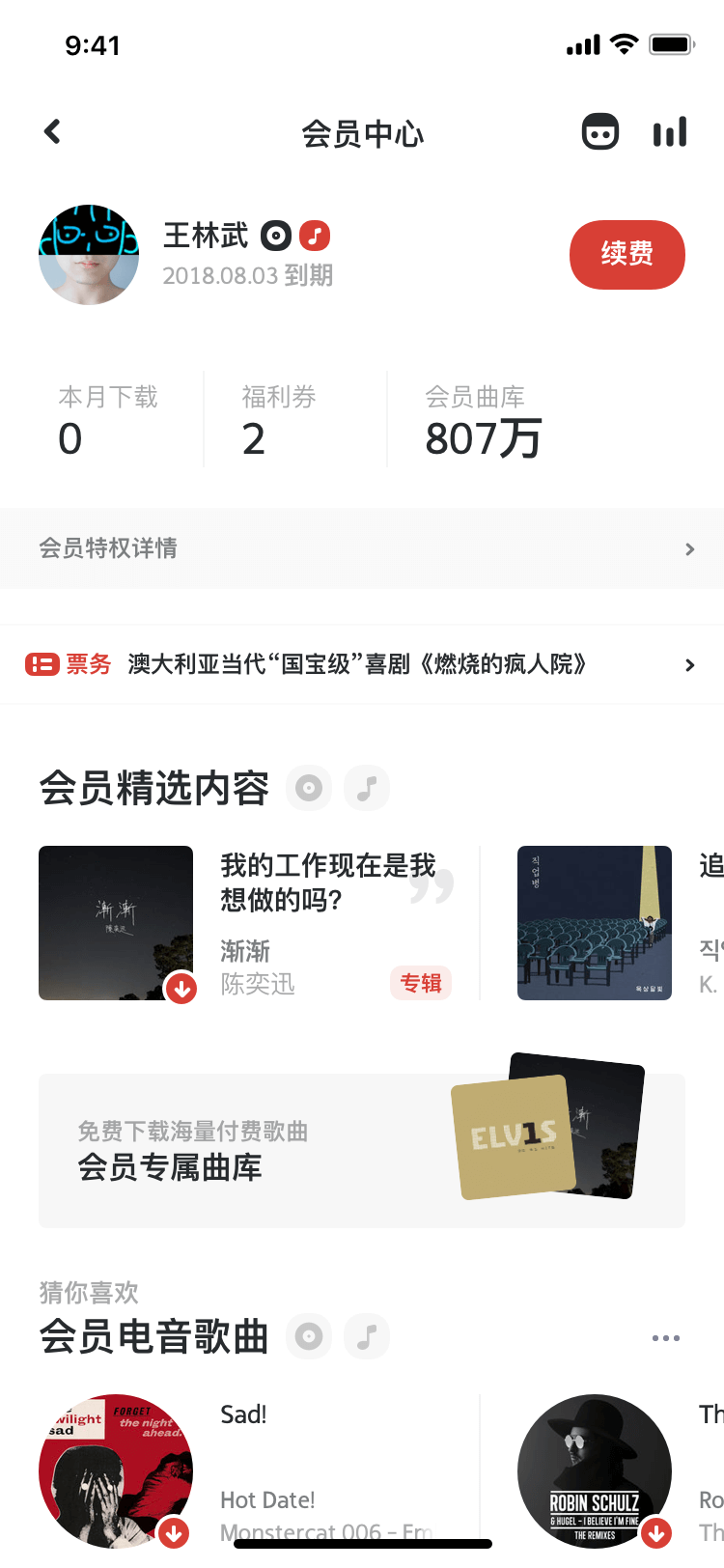Tap the 续费 renew button
The image size is (724, 1568).
click(627, 255)
